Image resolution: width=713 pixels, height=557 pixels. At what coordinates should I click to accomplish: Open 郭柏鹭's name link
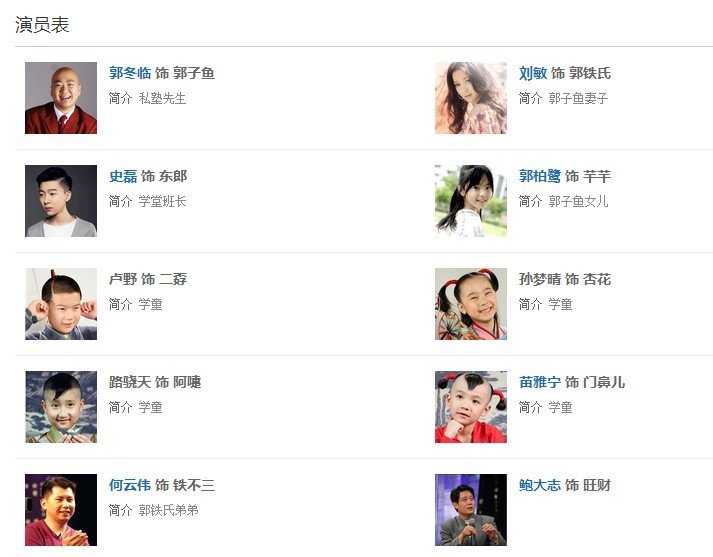click(x=540, y=176)
